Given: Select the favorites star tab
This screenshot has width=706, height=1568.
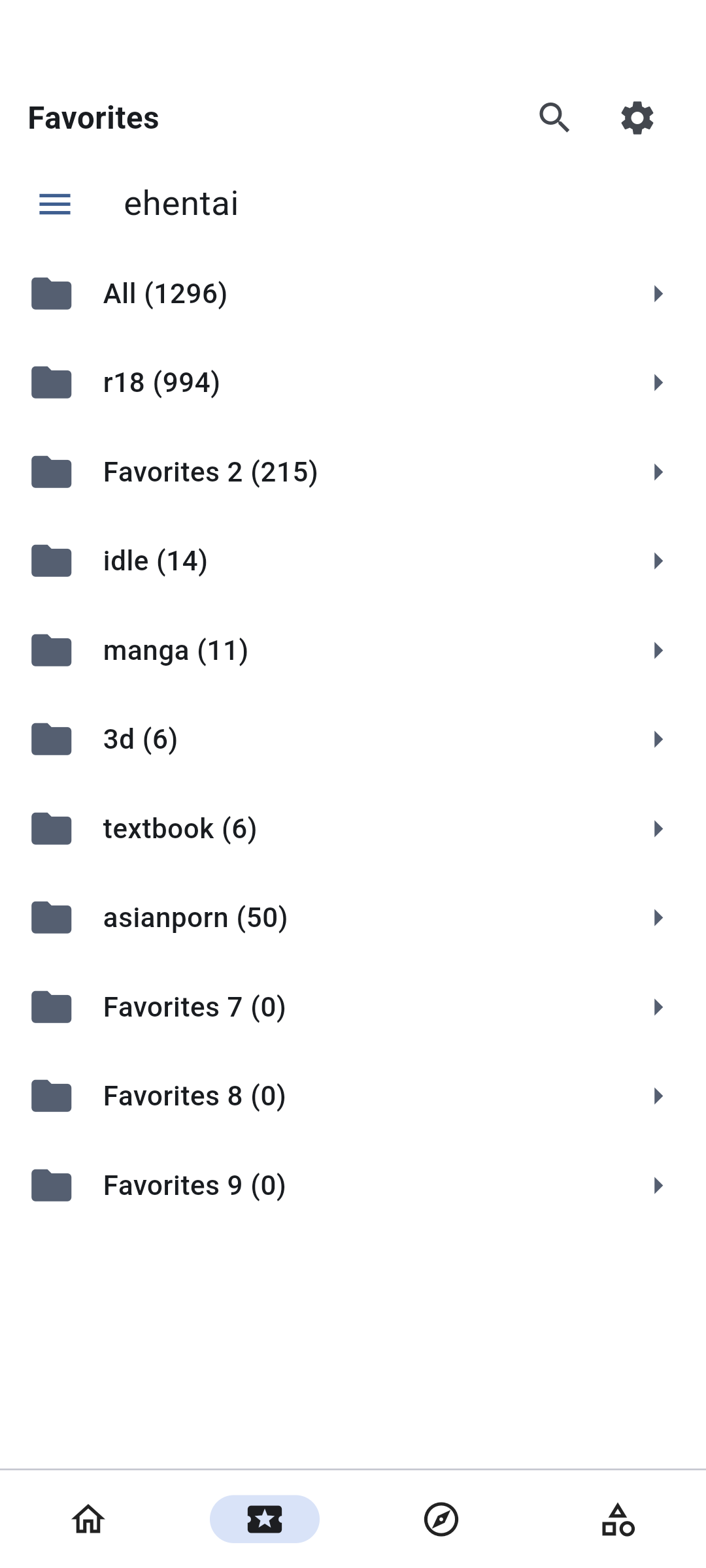Looking at the screenshot, I should tap(265, 1519).
